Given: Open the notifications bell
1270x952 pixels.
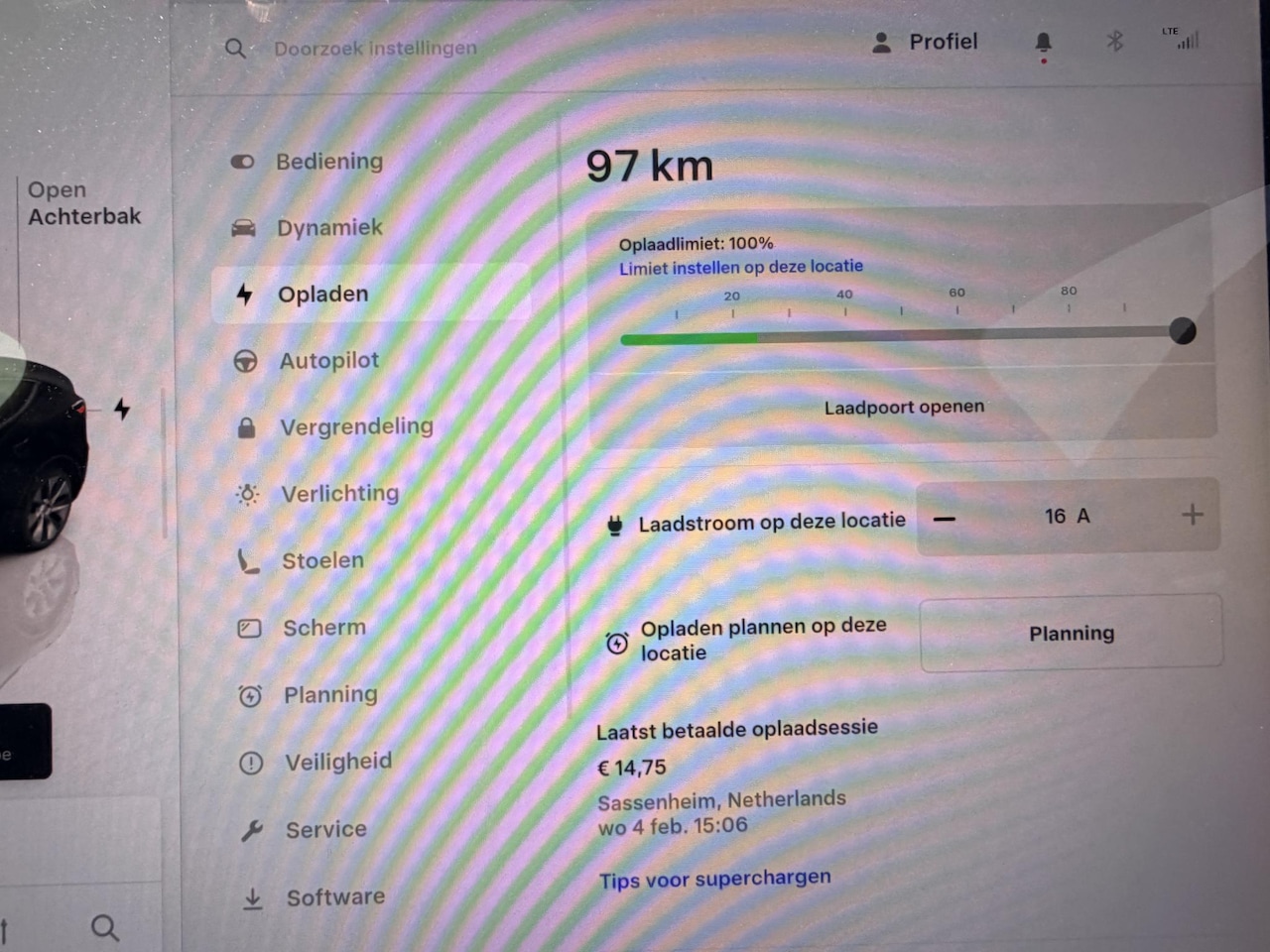Looking at the screenshot, I should 1043,43.
